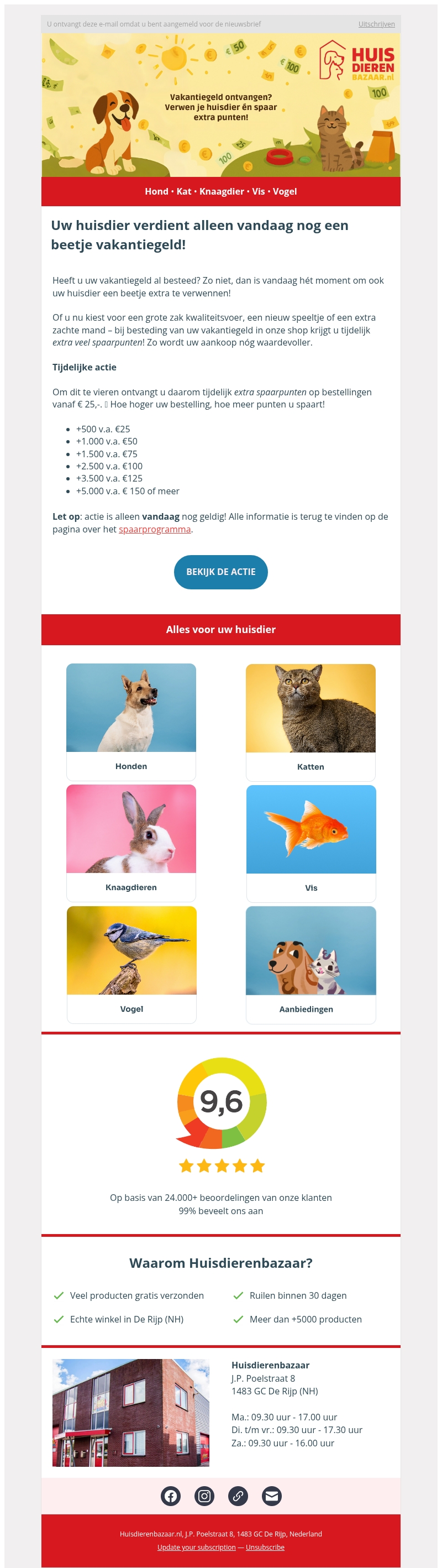The width and height of the screenshot is (442, 1568).
Task: Tap the BEKIJK DE ACTIE button
Action: [220, 572]
